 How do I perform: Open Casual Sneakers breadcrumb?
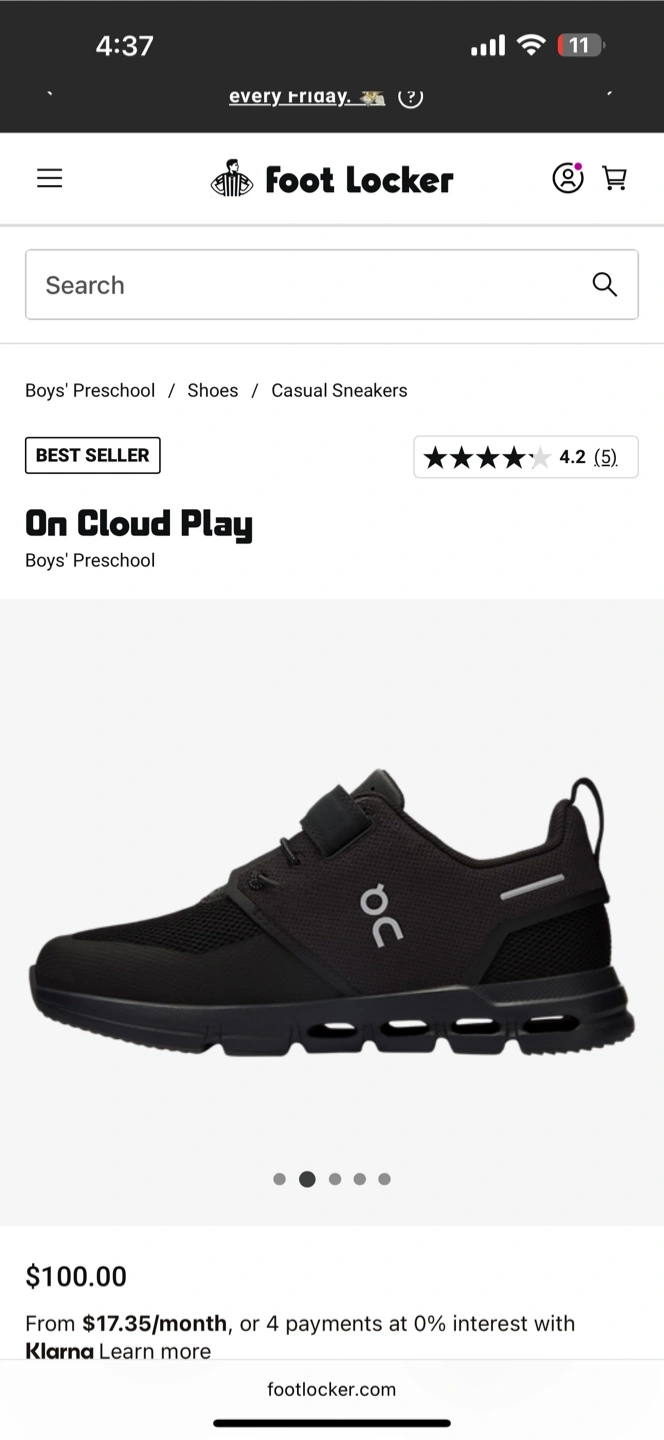339,391
